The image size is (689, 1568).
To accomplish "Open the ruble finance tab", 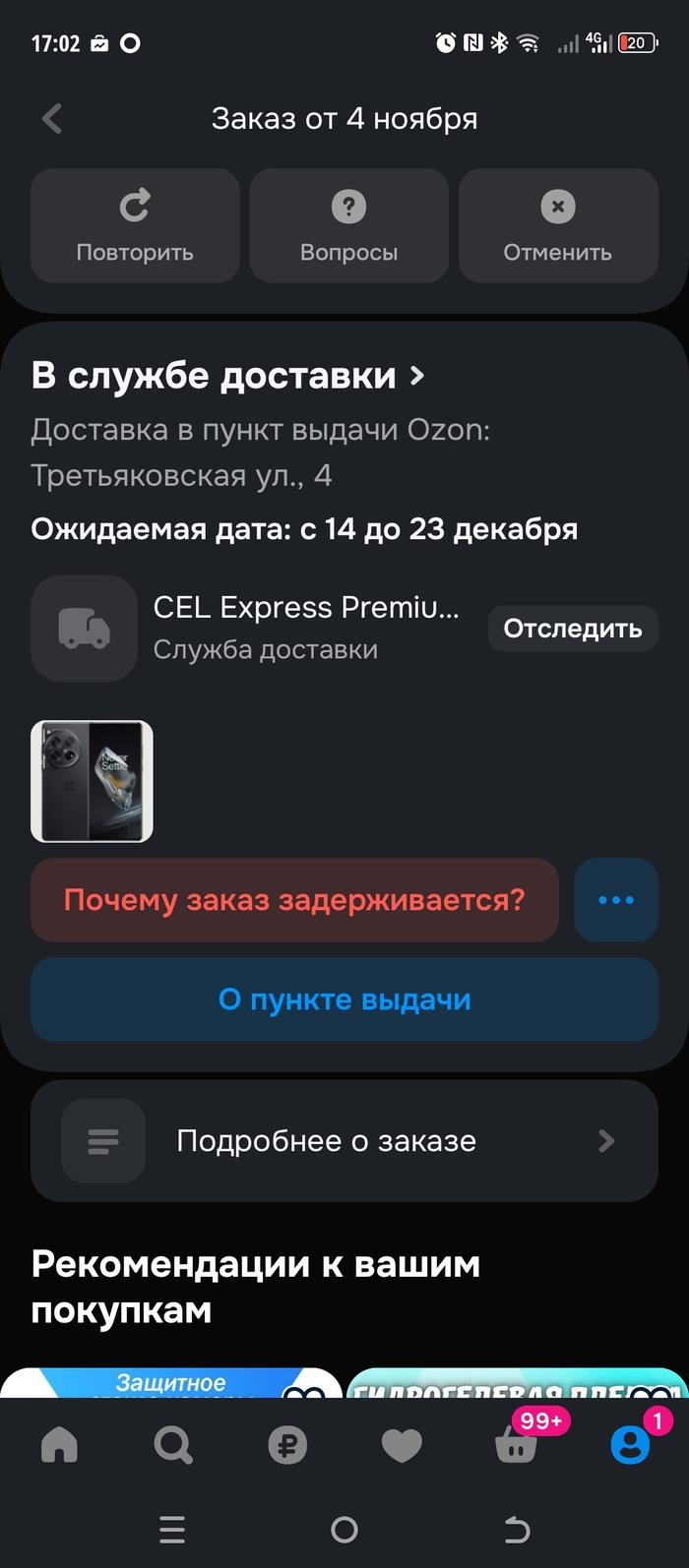I will [x=287, y=1444].
